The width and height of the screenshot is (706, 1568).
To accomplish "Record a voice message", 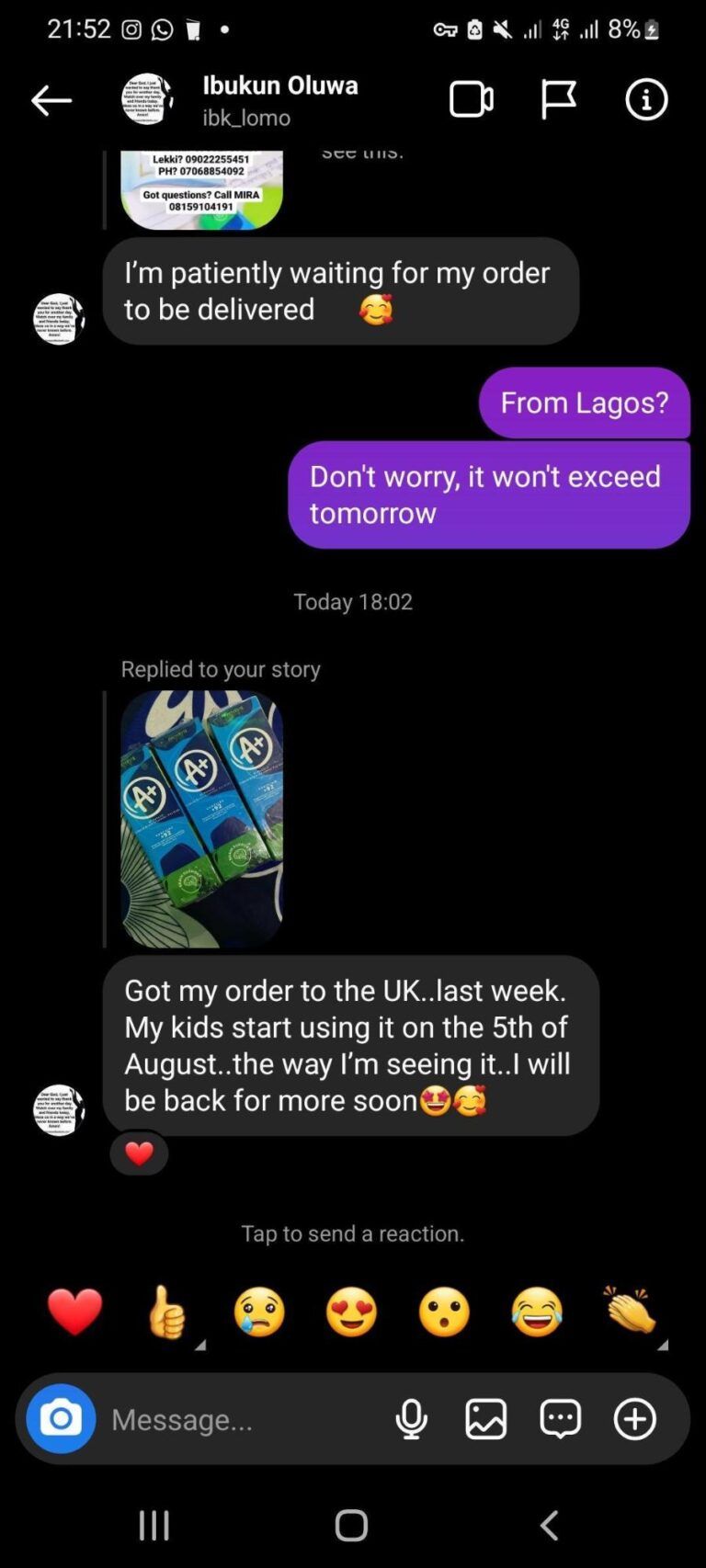I will [x=411, y=1419].
